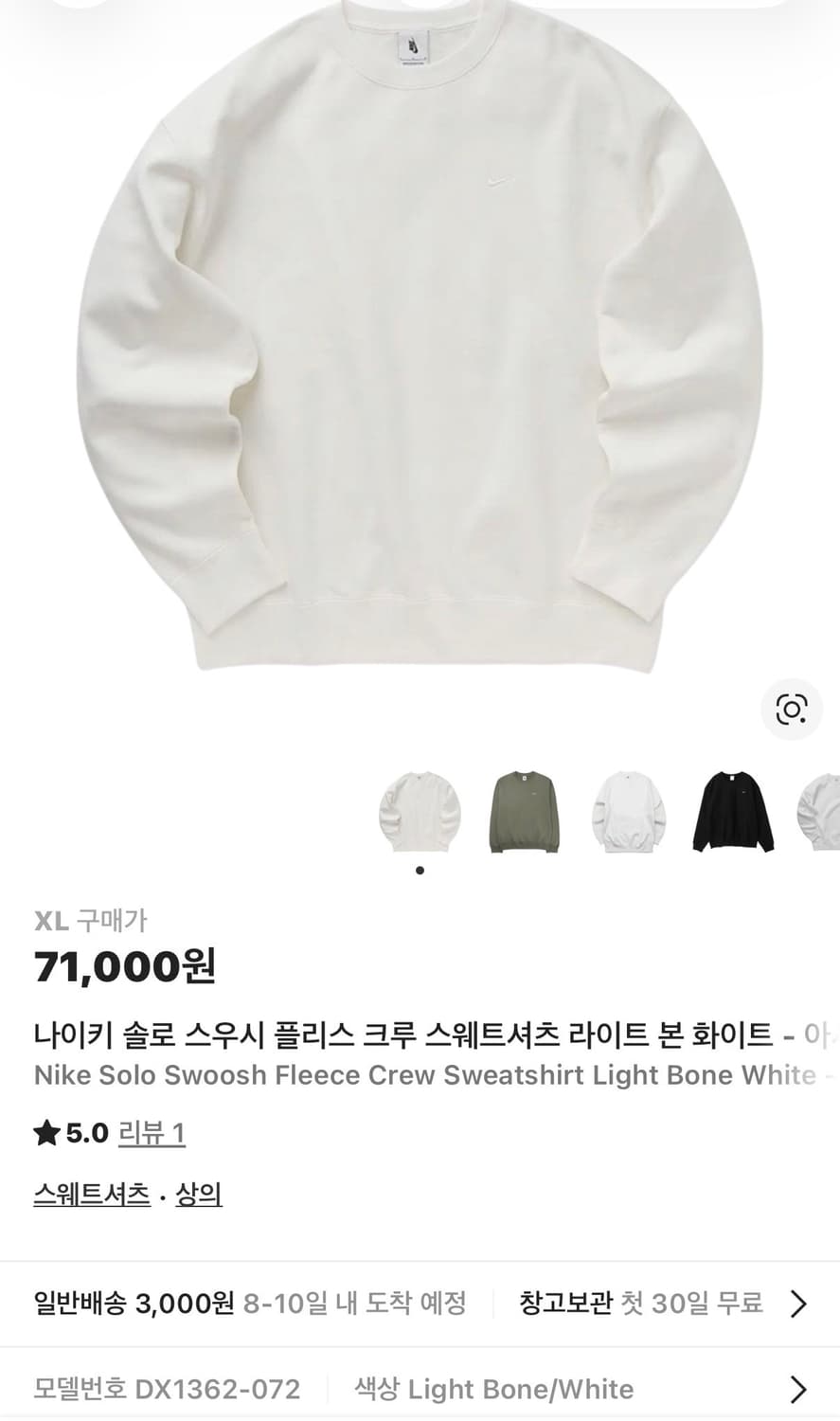Click the star rating icon
This screenshot has width=840, height=1421.
pos(46,1132)
